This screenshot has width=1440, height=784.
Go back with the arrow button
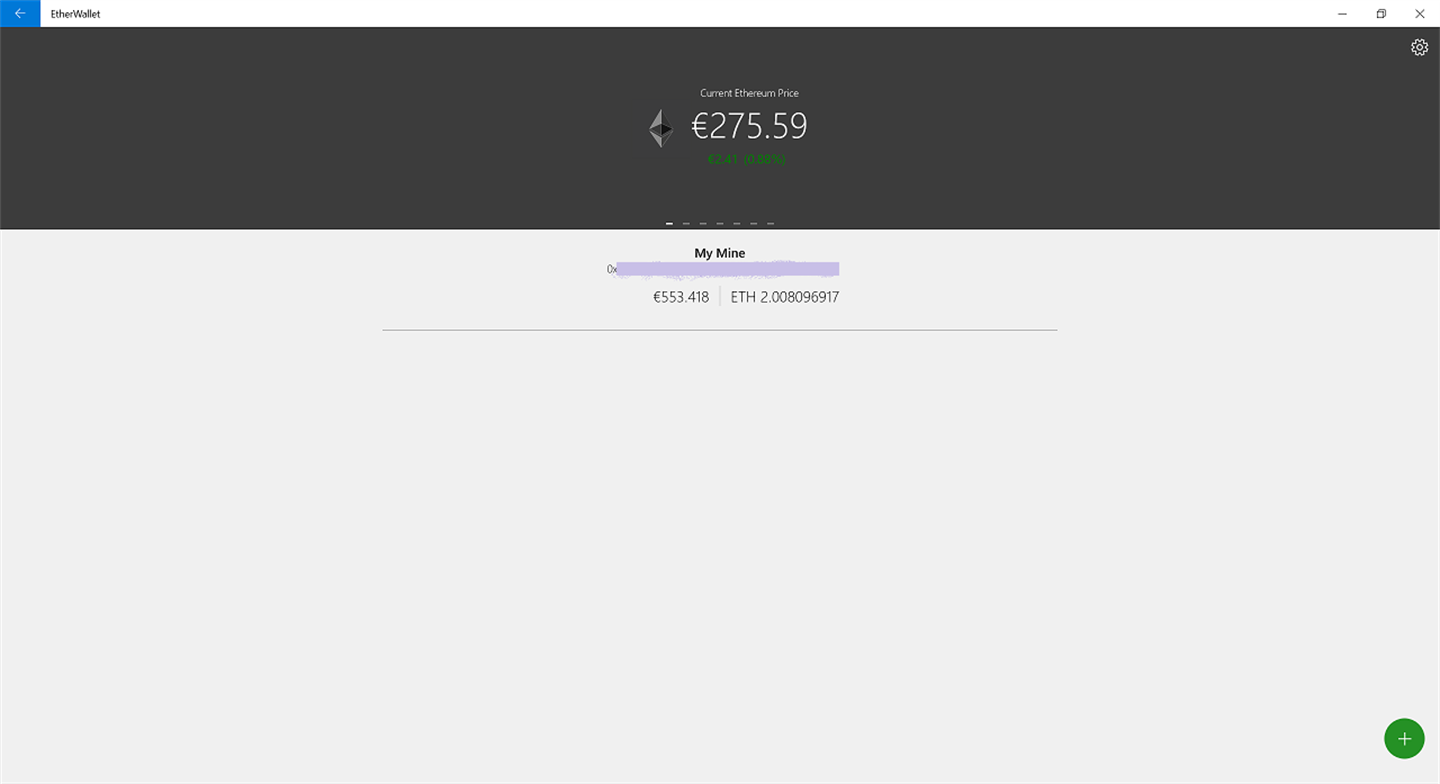click(20, 13)
